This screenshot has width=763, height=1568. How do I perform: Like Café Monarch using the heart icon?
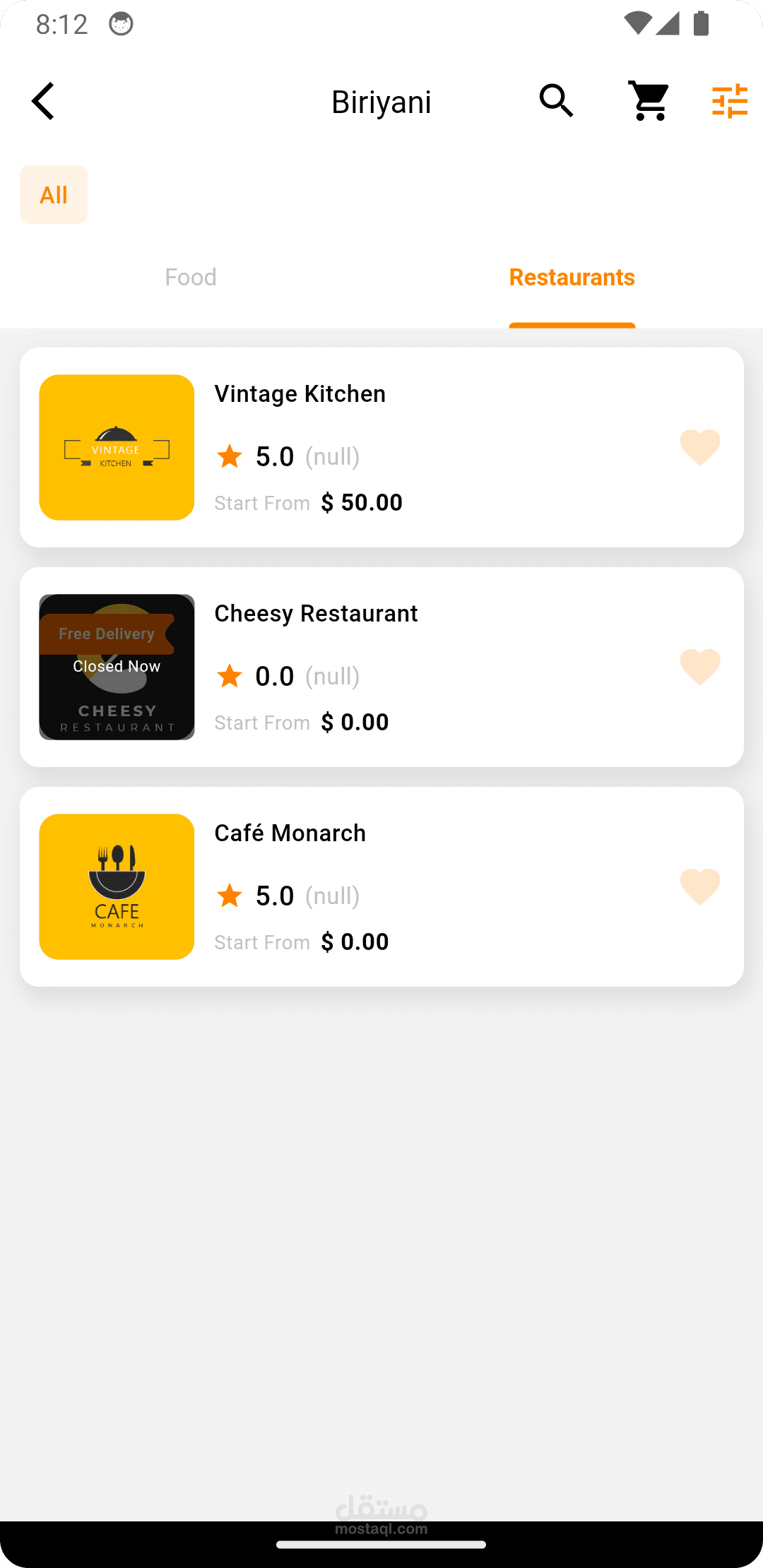tap(699, 886)
